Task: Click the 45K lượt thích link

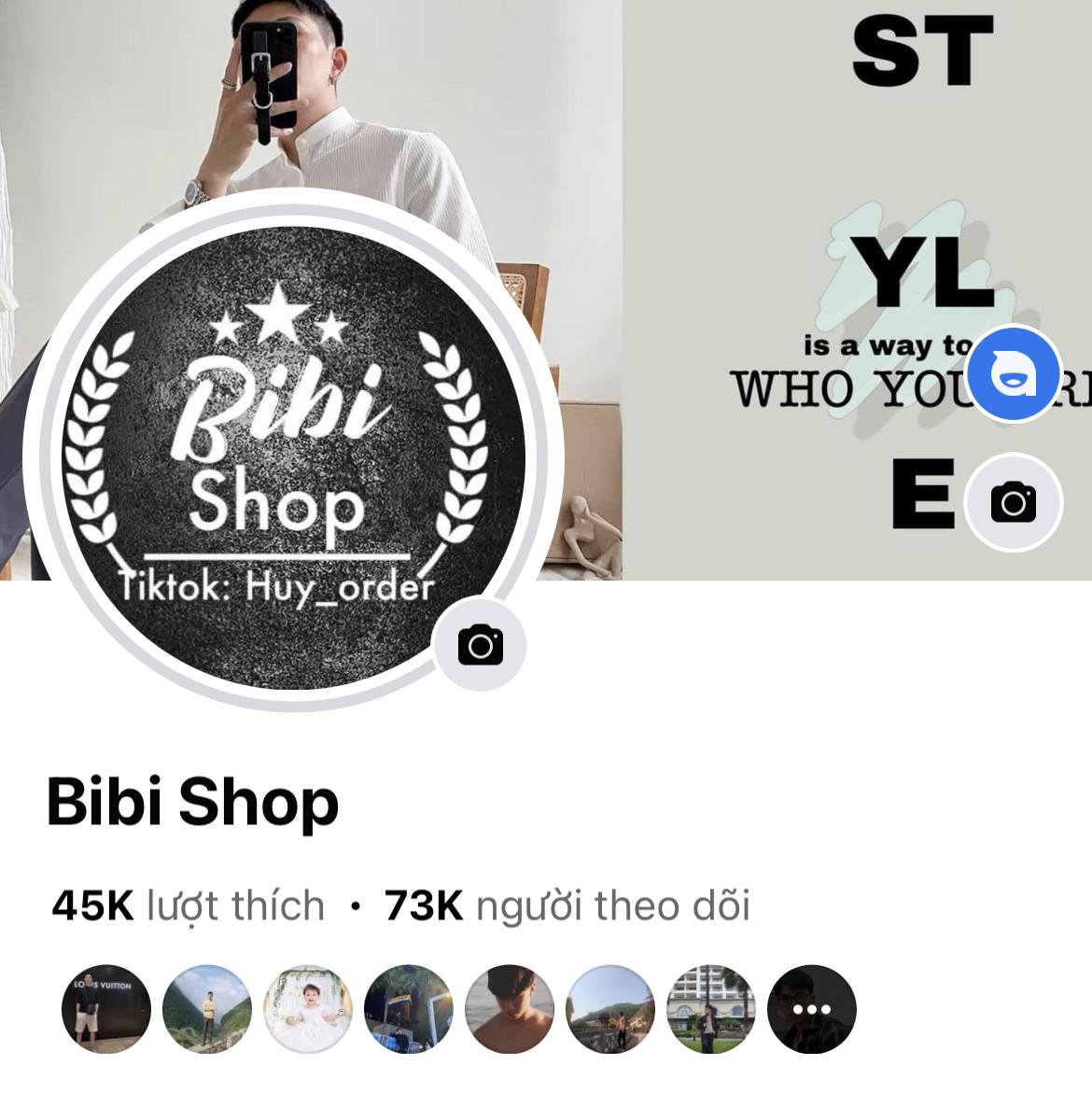Action: tap(187, 904)
